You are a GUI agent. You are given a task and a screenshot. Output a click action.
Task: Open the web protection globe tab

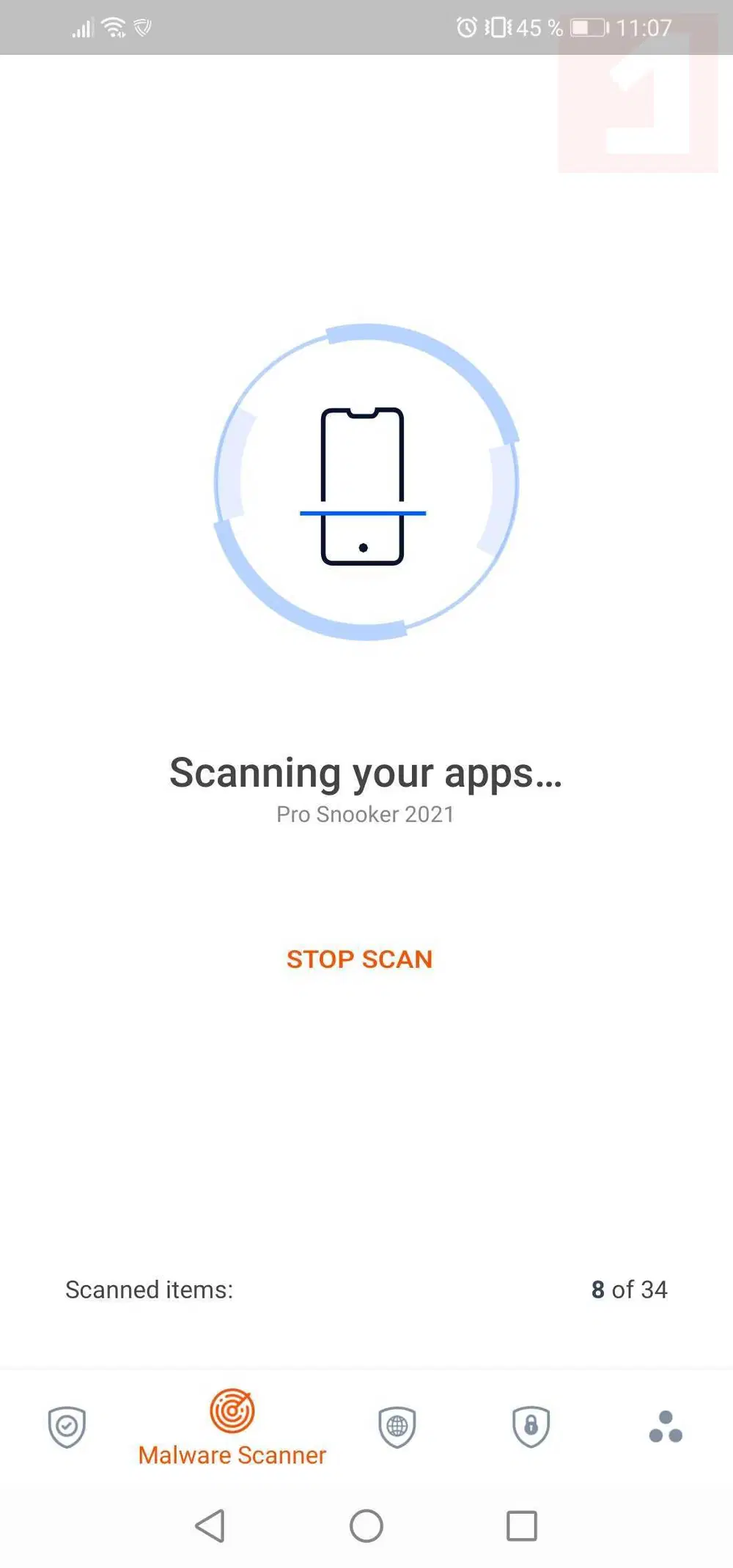coord(397,1427)
